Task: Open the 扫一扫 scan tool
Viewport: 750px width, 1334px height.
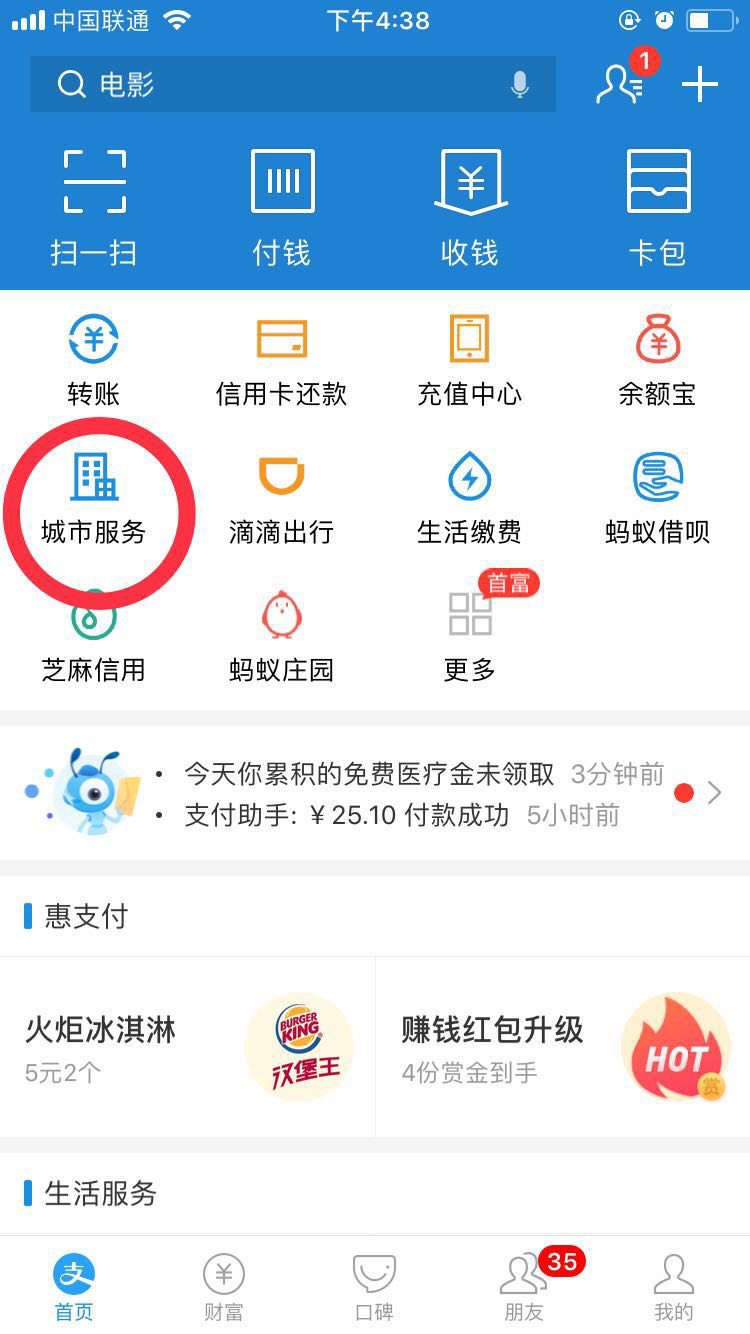Action: point(94,200)
